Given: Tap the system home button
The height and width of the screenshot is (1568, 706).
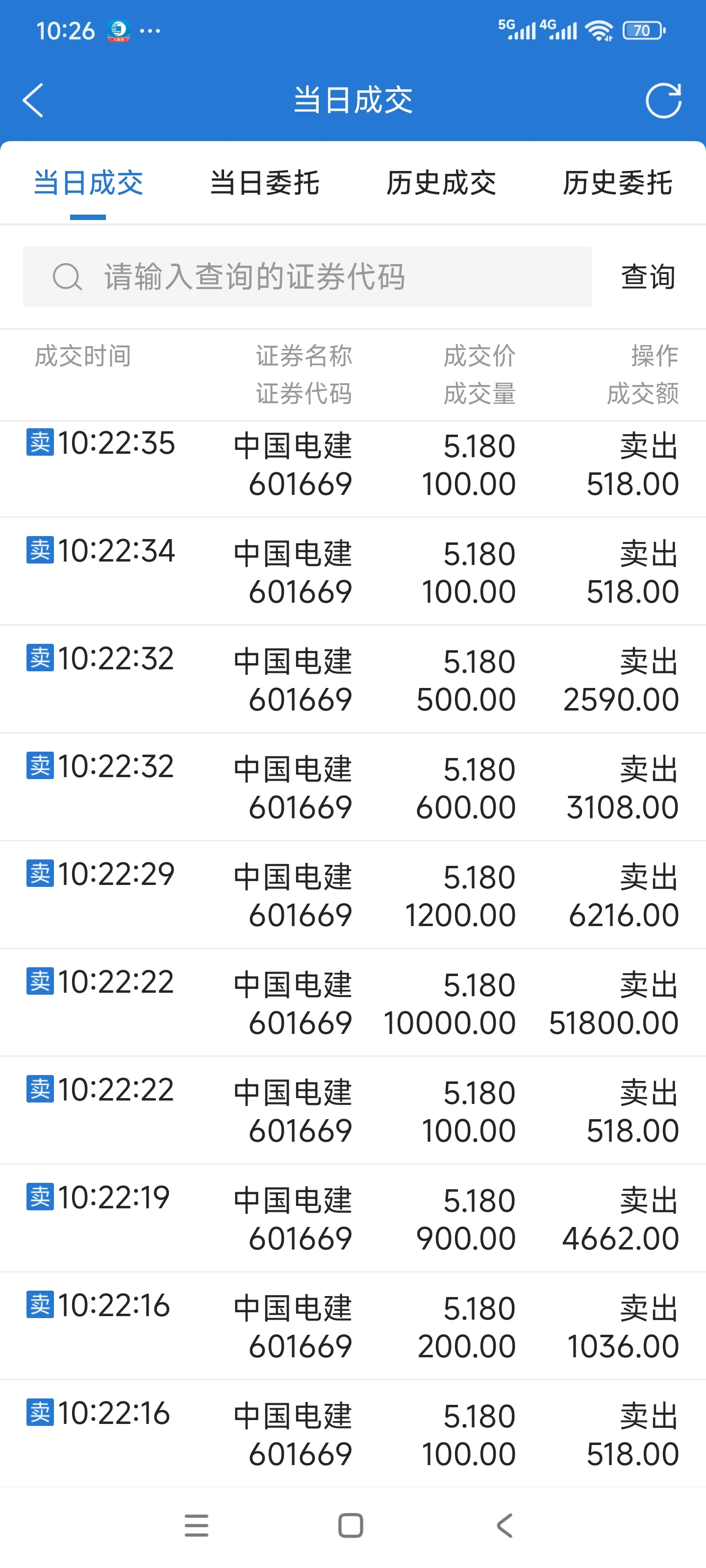Looking at the screenshot, I should (351, 1525).
